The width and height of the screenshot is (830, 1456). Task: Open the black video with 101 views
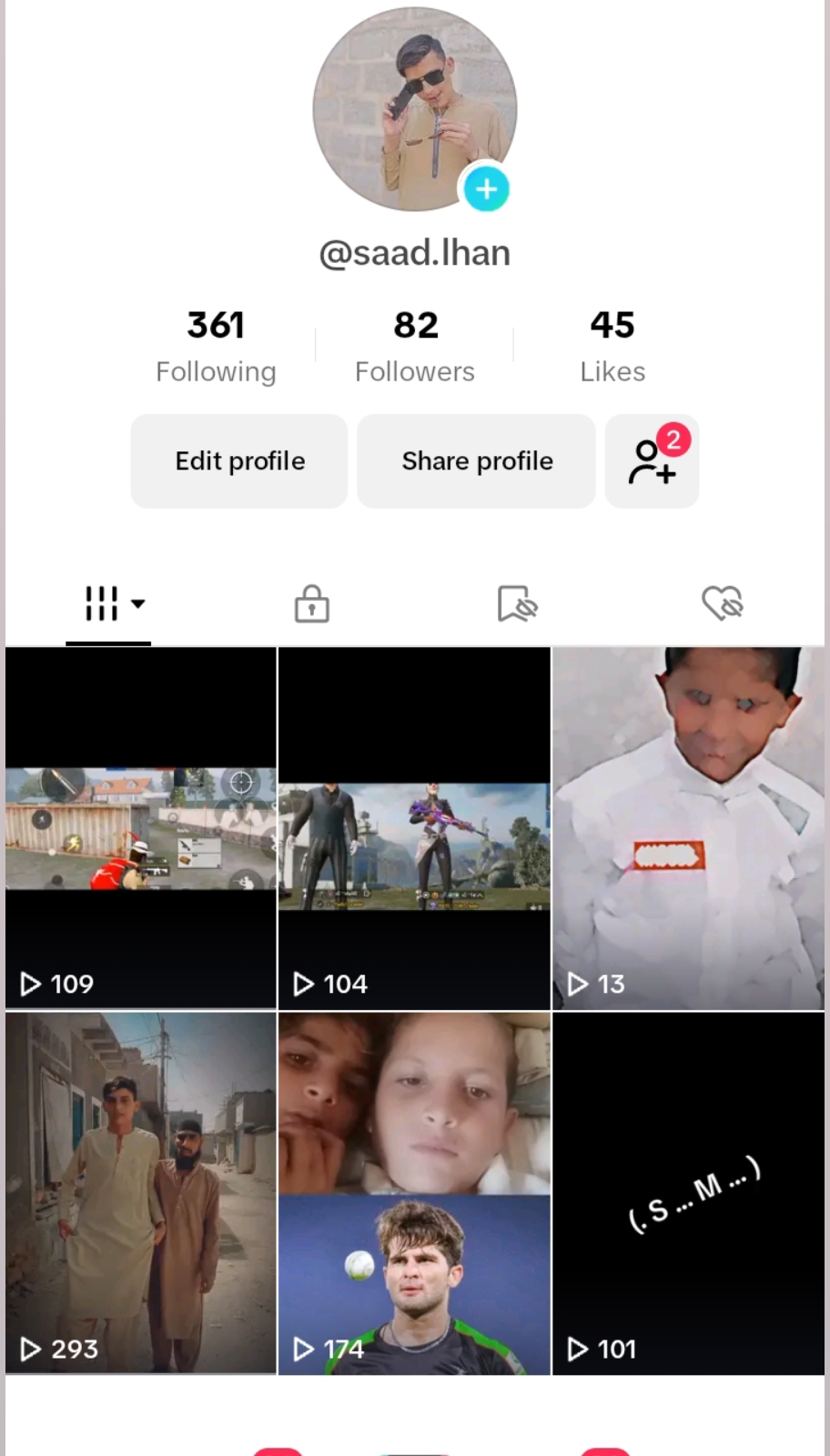pyautogui.click(x=688, y=1192)
